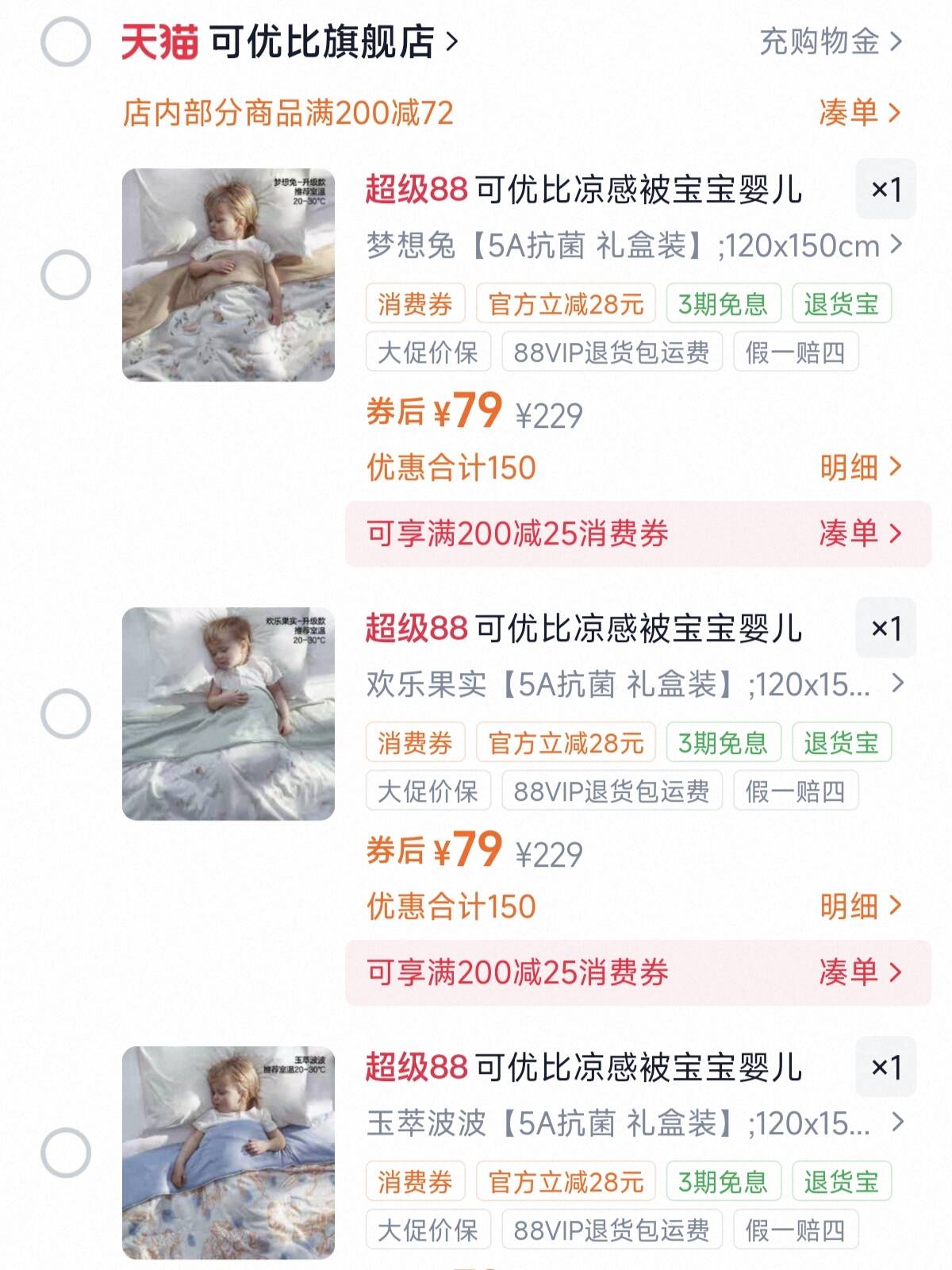Tap 凑单 on 梦想兔 blanket's 满200减25 coupon
This screenshot has width=952, height=1270.
[859, 533]
